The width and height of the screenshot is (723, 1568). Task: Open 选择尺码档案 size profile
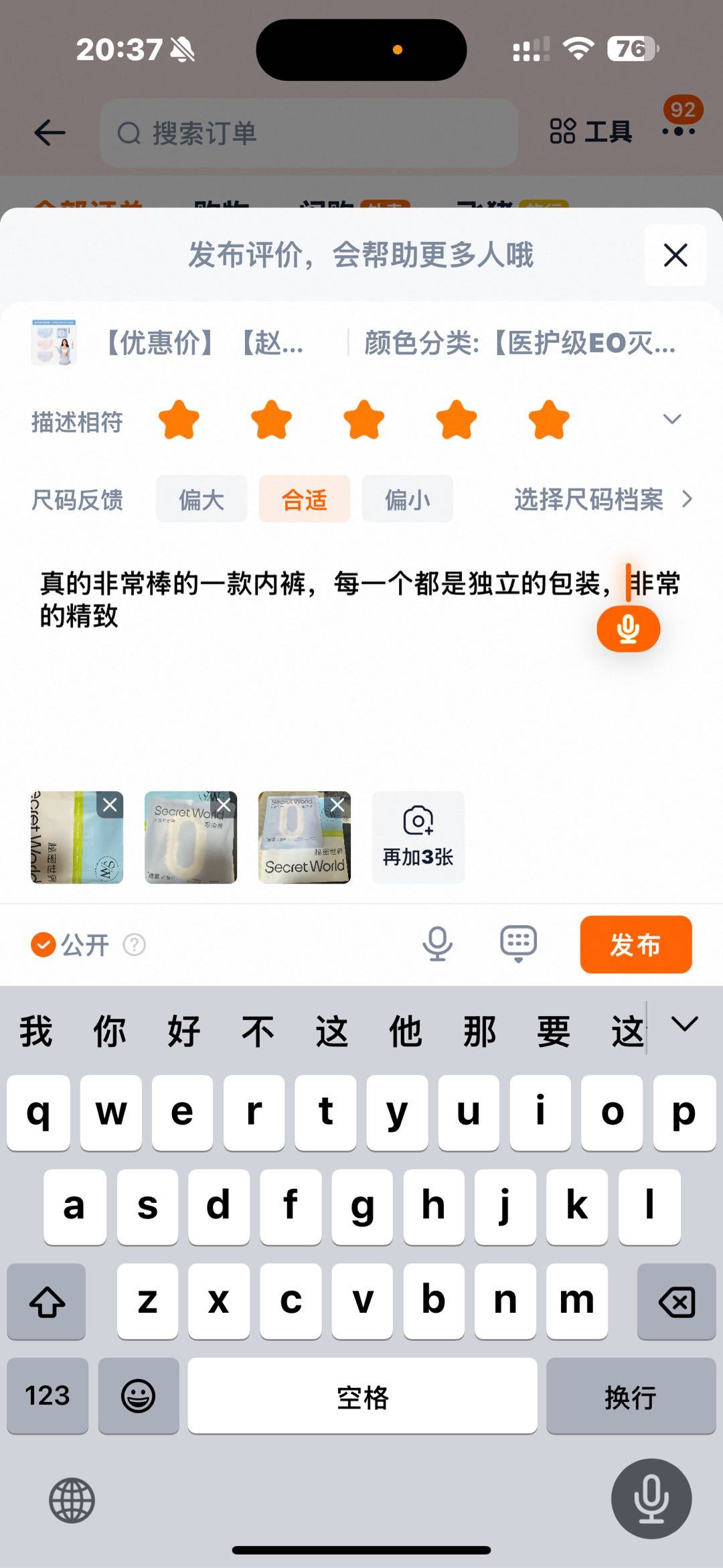click(x=602, y=500)
